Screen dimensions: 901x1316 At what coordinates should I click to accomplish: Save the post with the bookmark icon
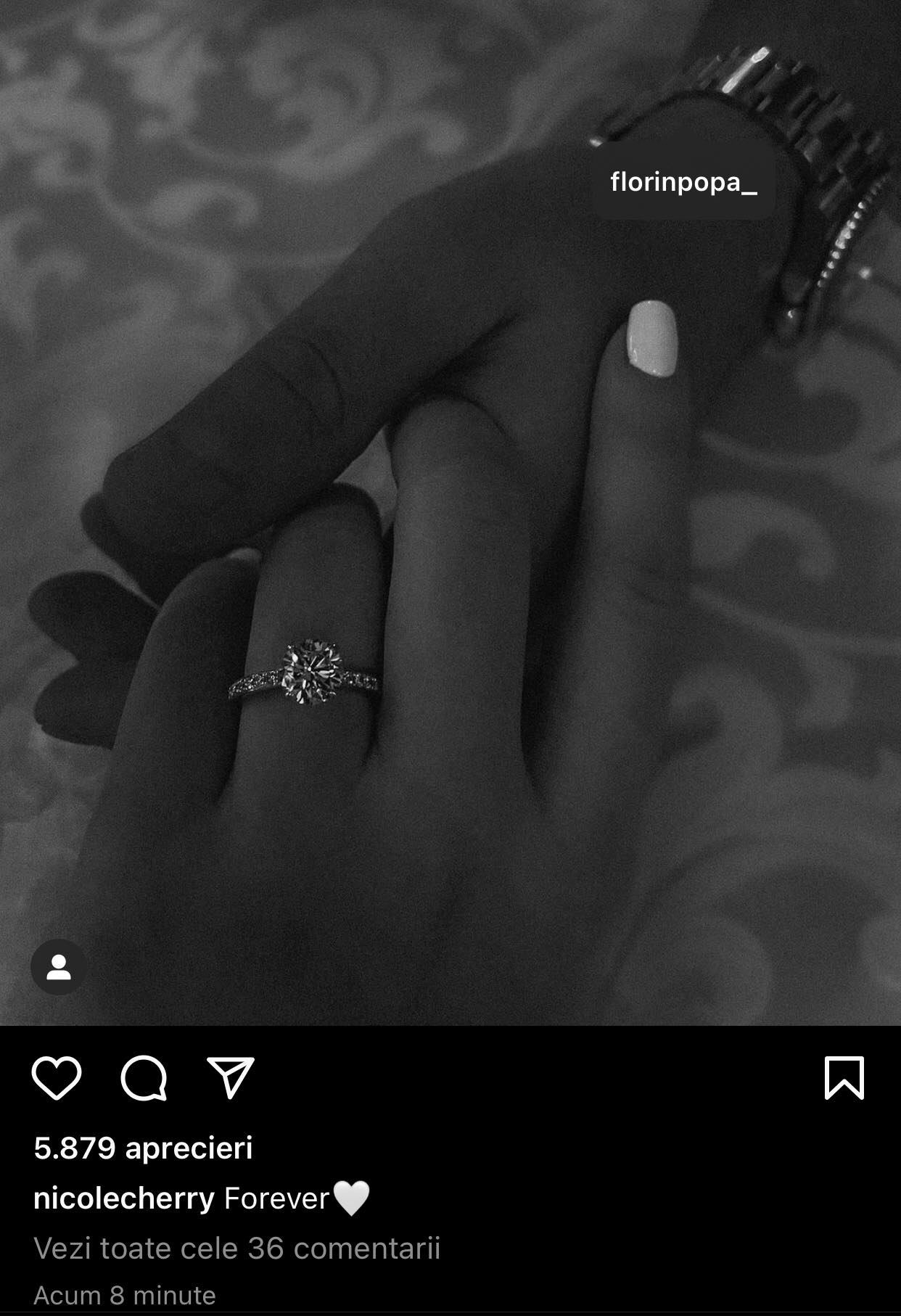pos(844,1078)
